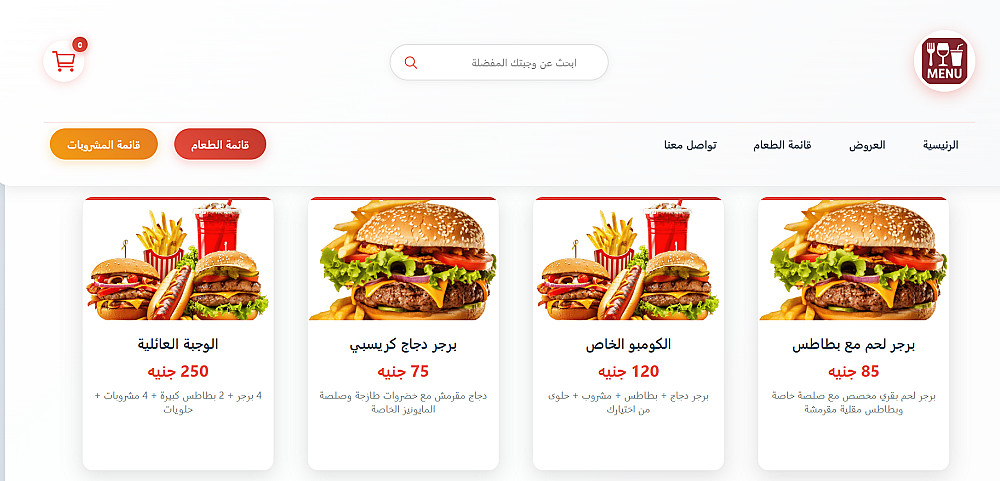1000x481 pixels.
Task: Open تواصل معنا contact page
Action: (x=689, y=145)
